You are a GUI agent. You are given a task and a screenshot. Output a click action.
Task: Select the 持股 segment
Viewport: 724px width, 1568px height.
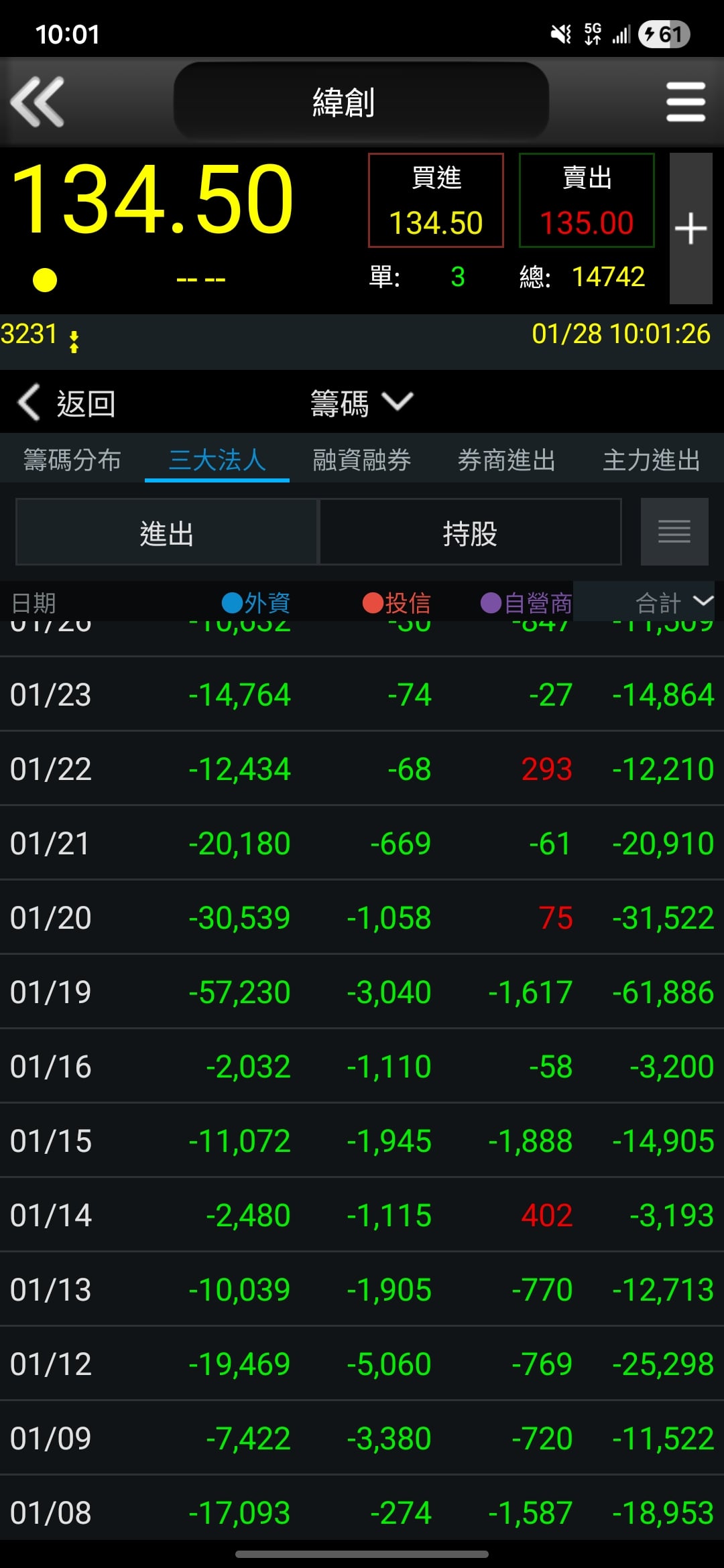470,533
